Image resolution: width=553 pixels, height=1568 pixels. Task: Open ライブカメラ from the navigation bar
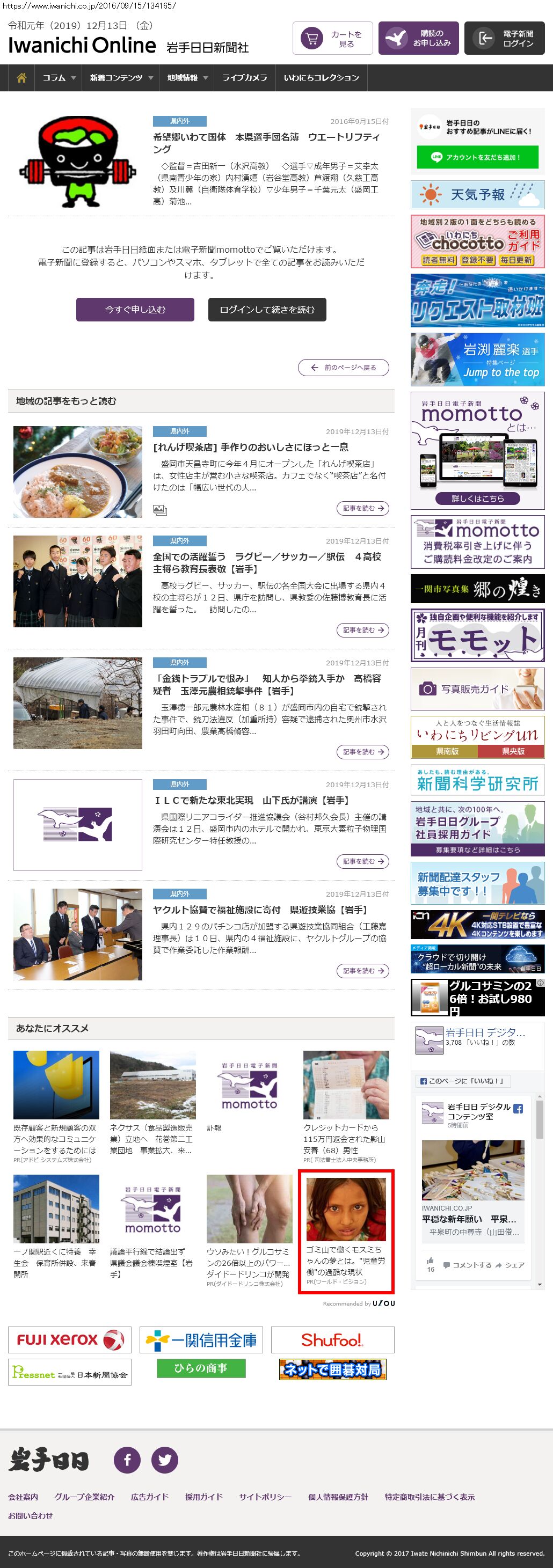pos(244,78)
